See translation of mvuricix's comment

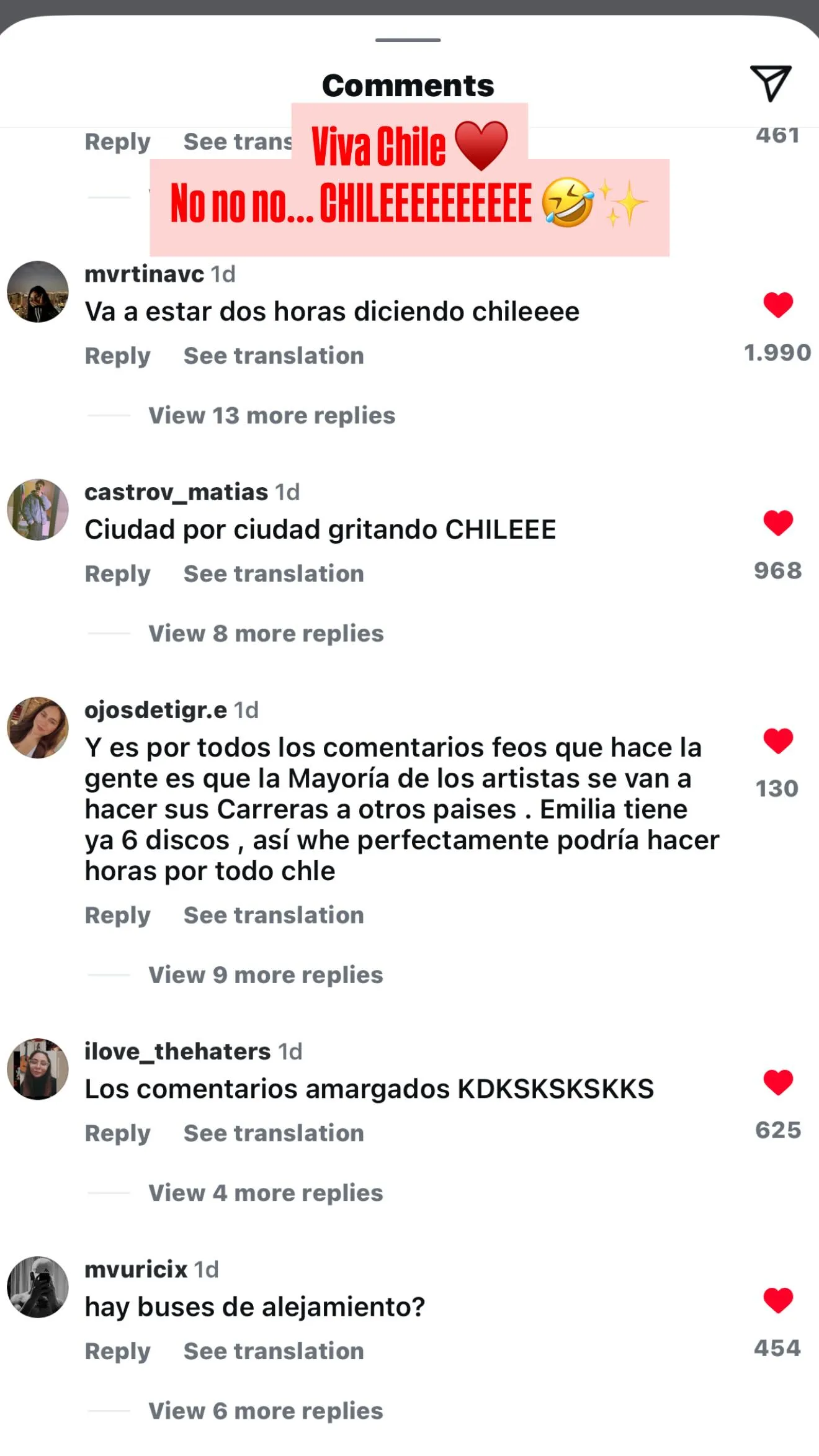273,1351
